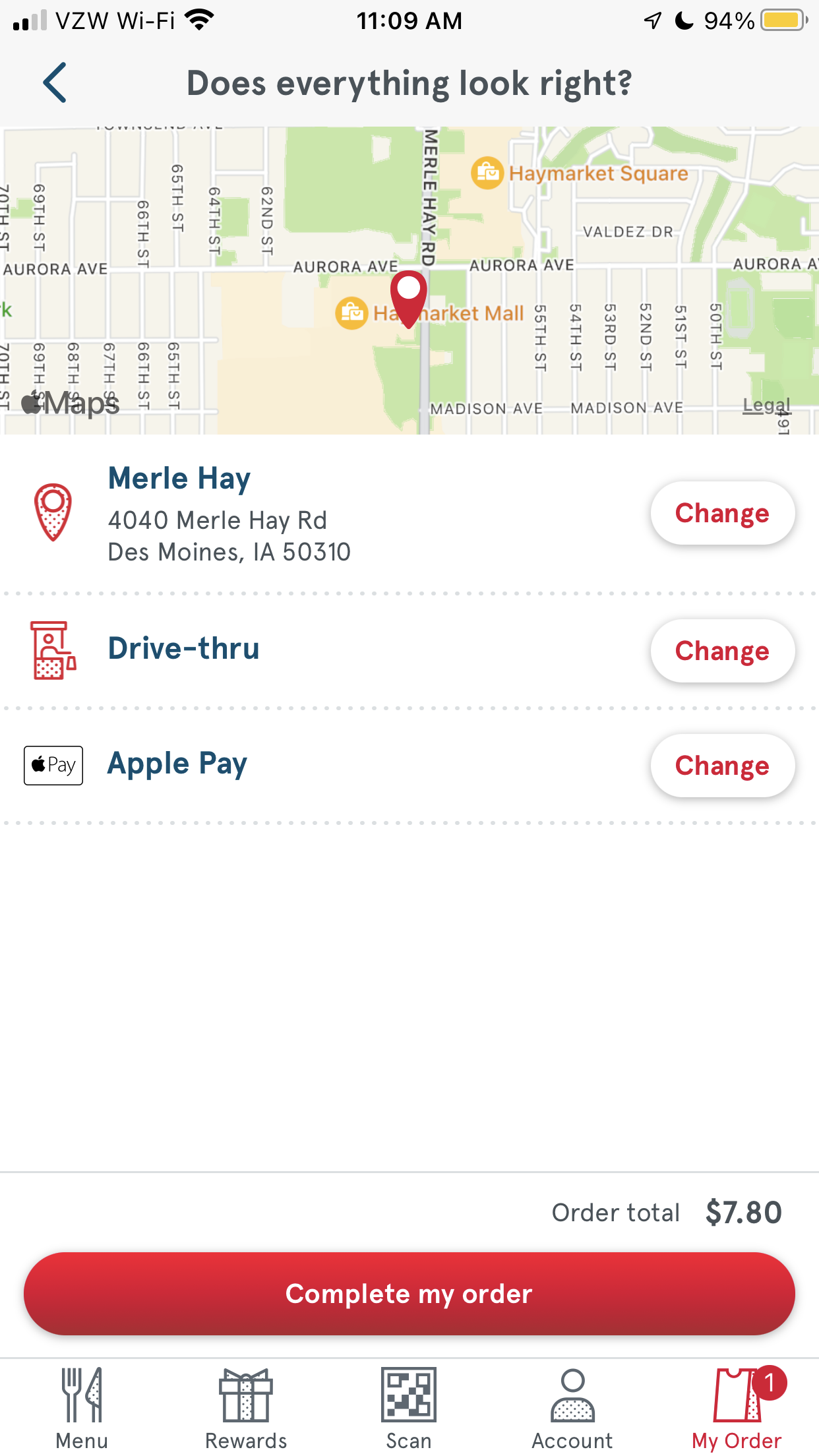This screenshot has width=819, height=1456.
Task: Open the Legal link on the map
Action: pos(766,405)
